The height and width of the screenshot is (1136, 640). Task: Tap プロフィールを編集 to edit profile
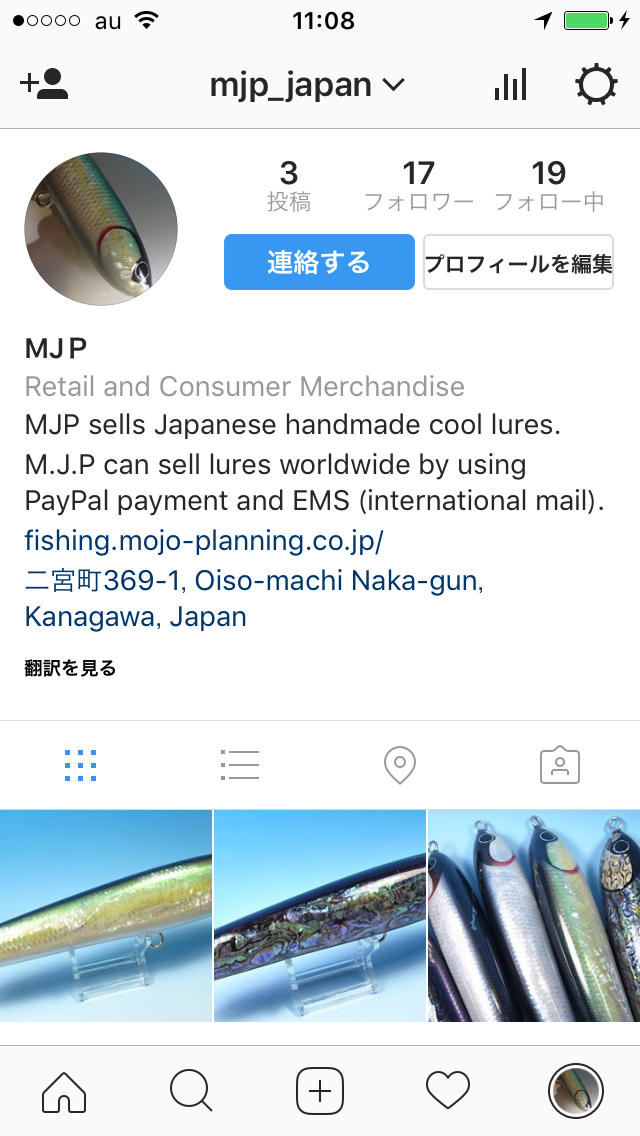tap(518, 262)
